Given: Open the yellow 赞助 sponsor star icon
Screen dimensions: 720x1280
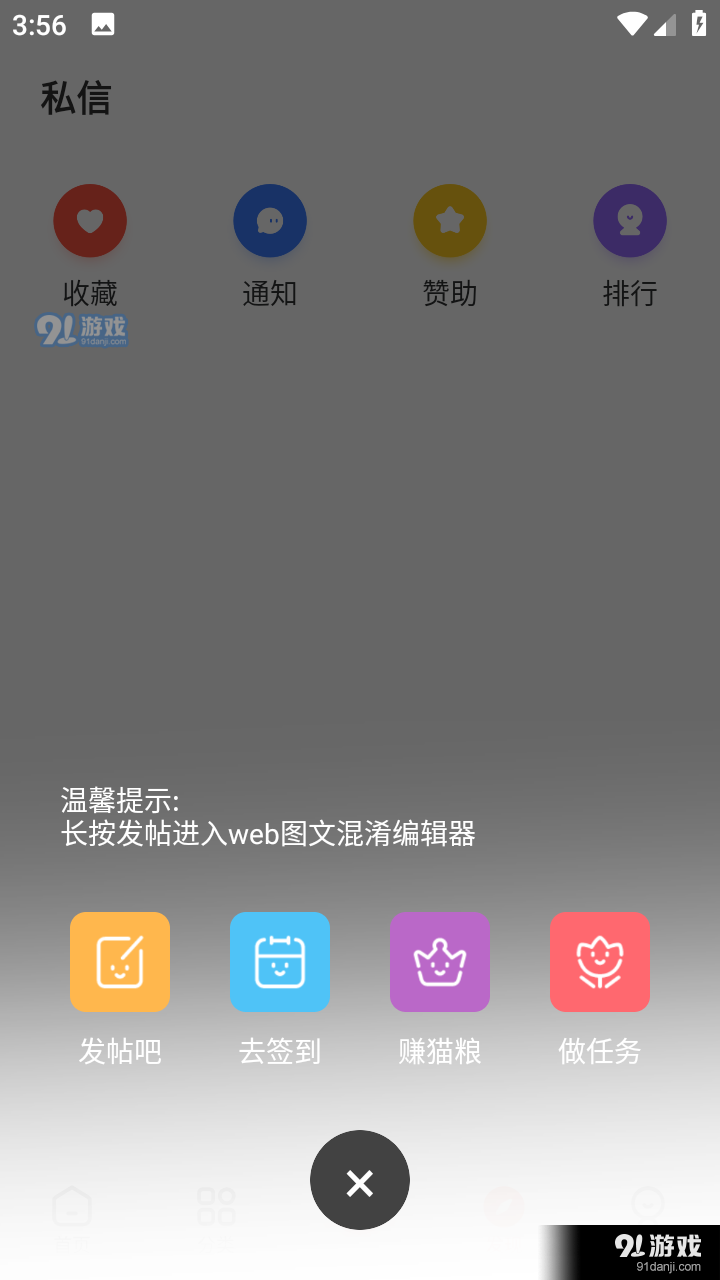Looking at the screenshot, I should point(450,220).
